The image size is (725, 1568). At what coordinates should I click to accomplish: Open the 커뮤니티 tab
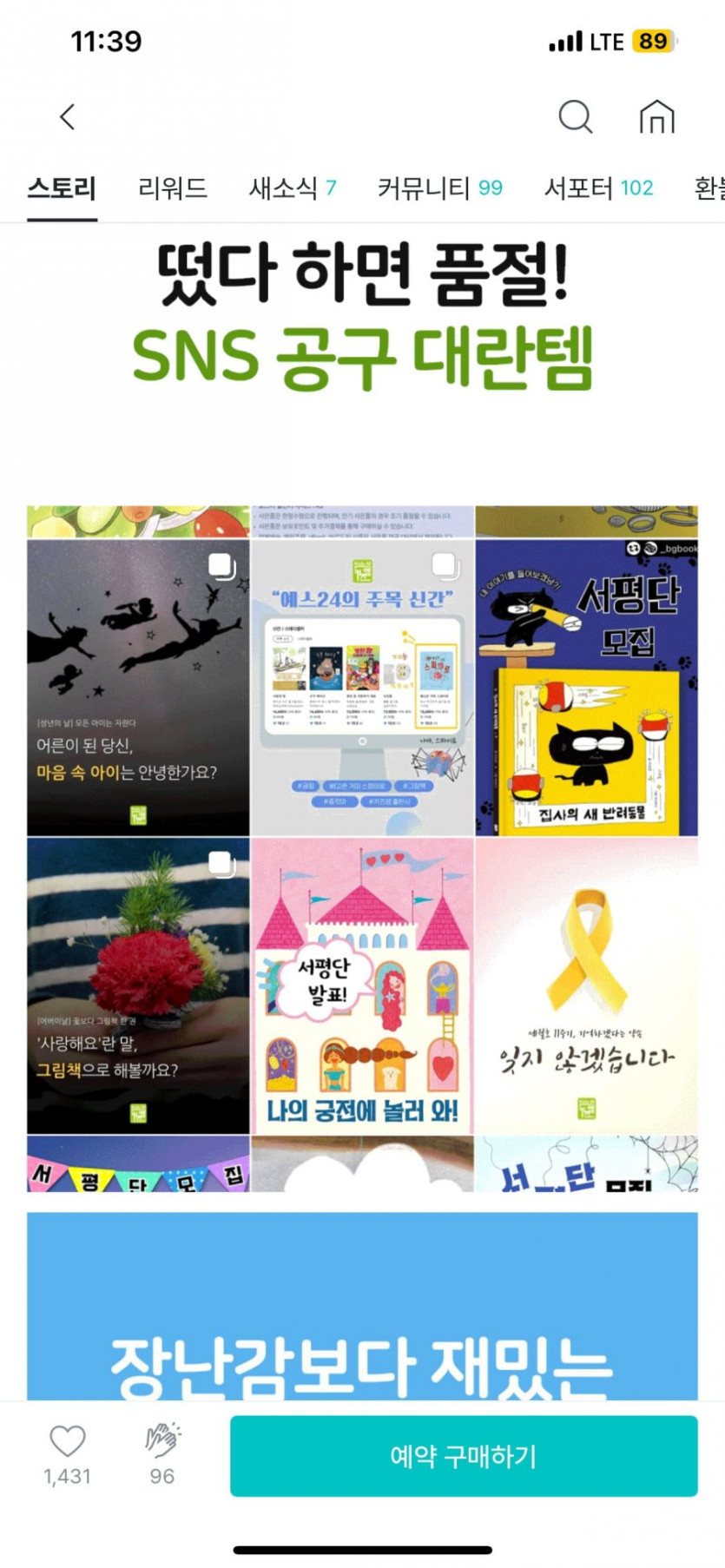(x=439, y=188)
